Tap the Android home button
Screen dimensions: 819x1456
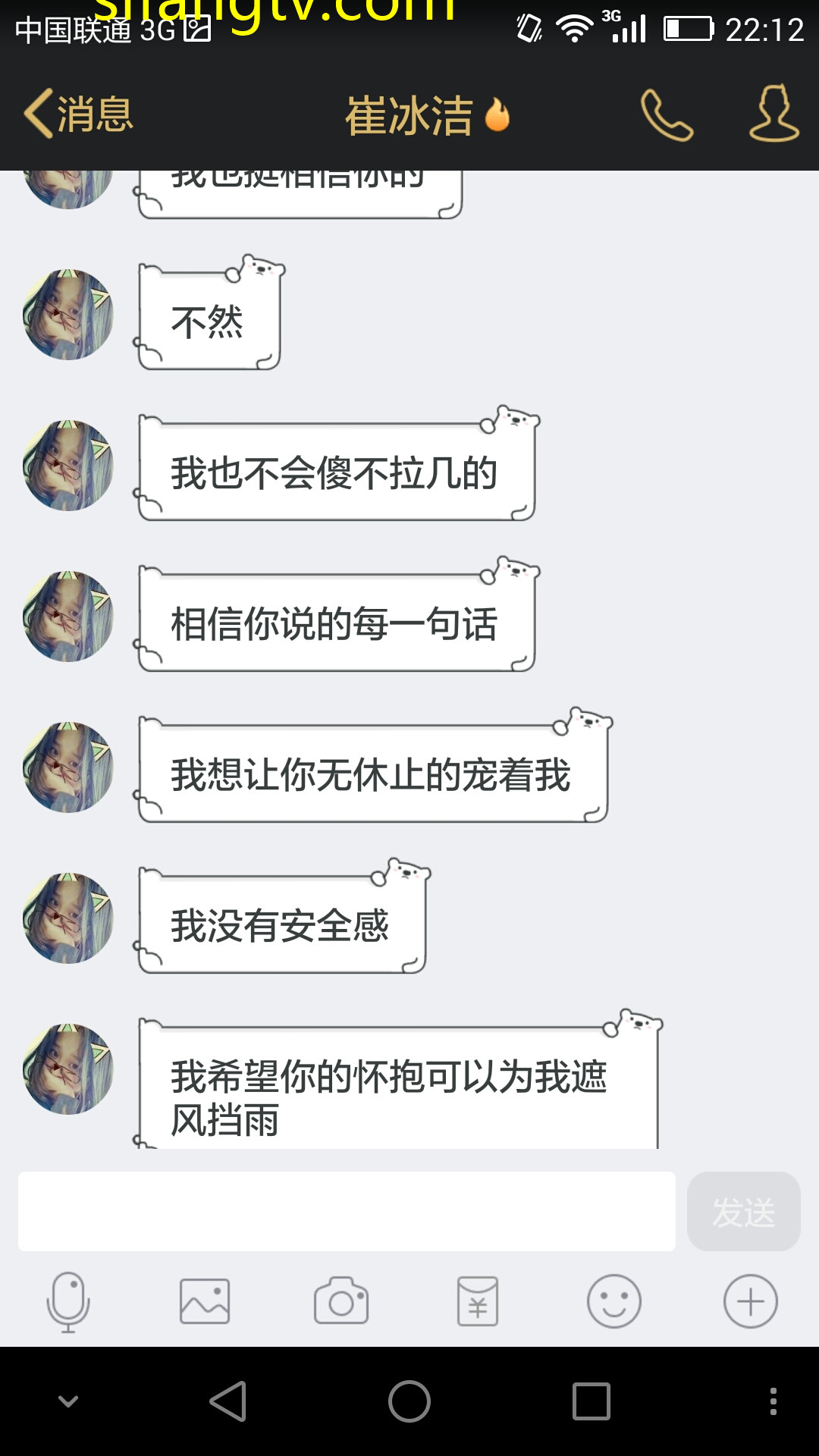409,1401
